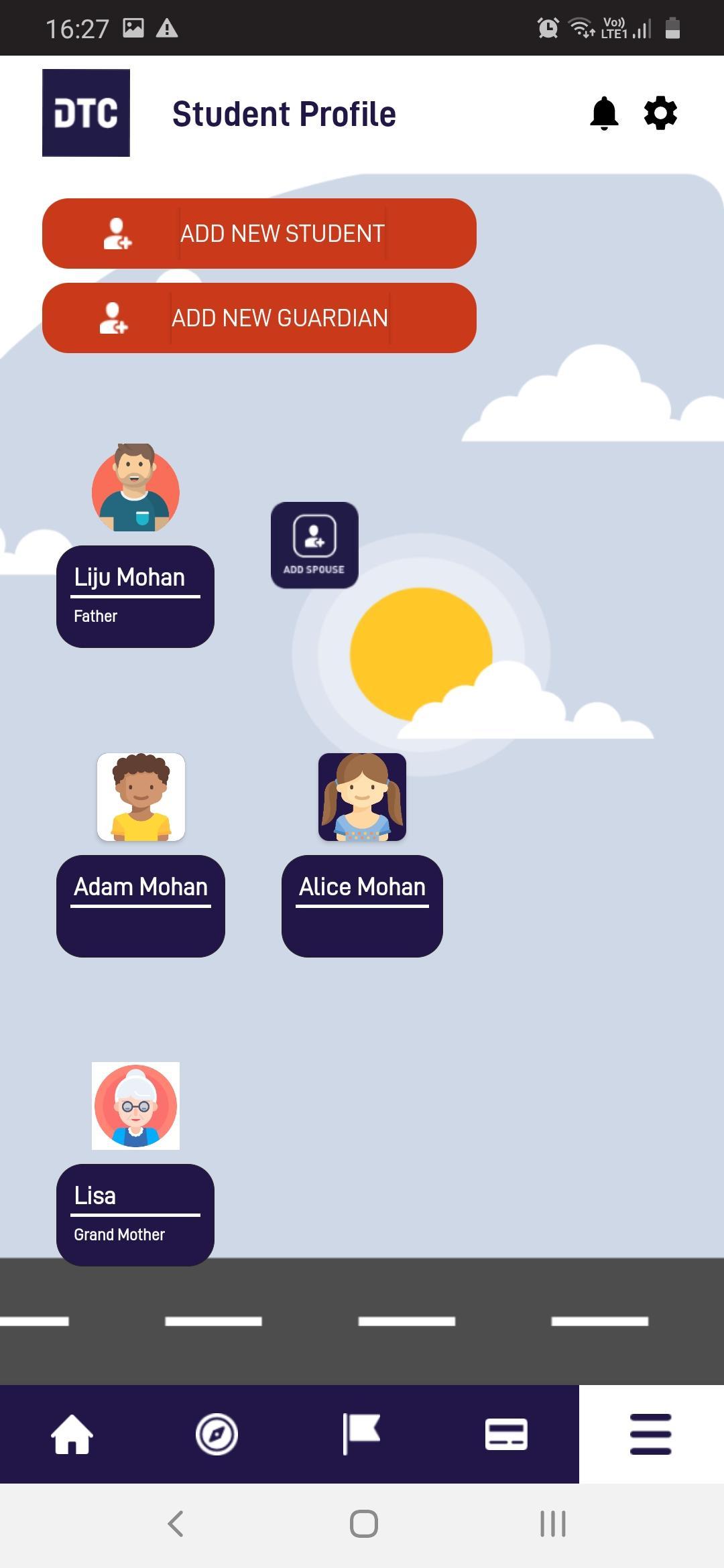
Task: Open the settings gear
Action: 660,113
